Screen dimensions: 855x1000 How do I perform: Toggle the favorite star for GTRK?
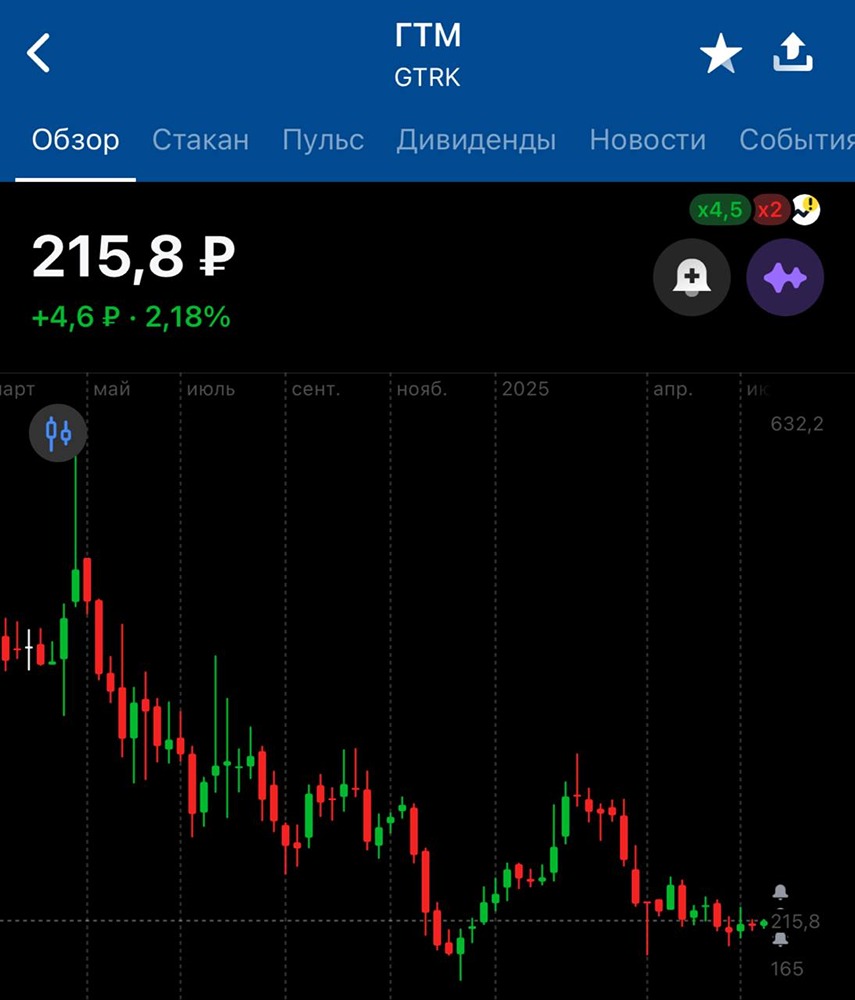tap(720, 55)
